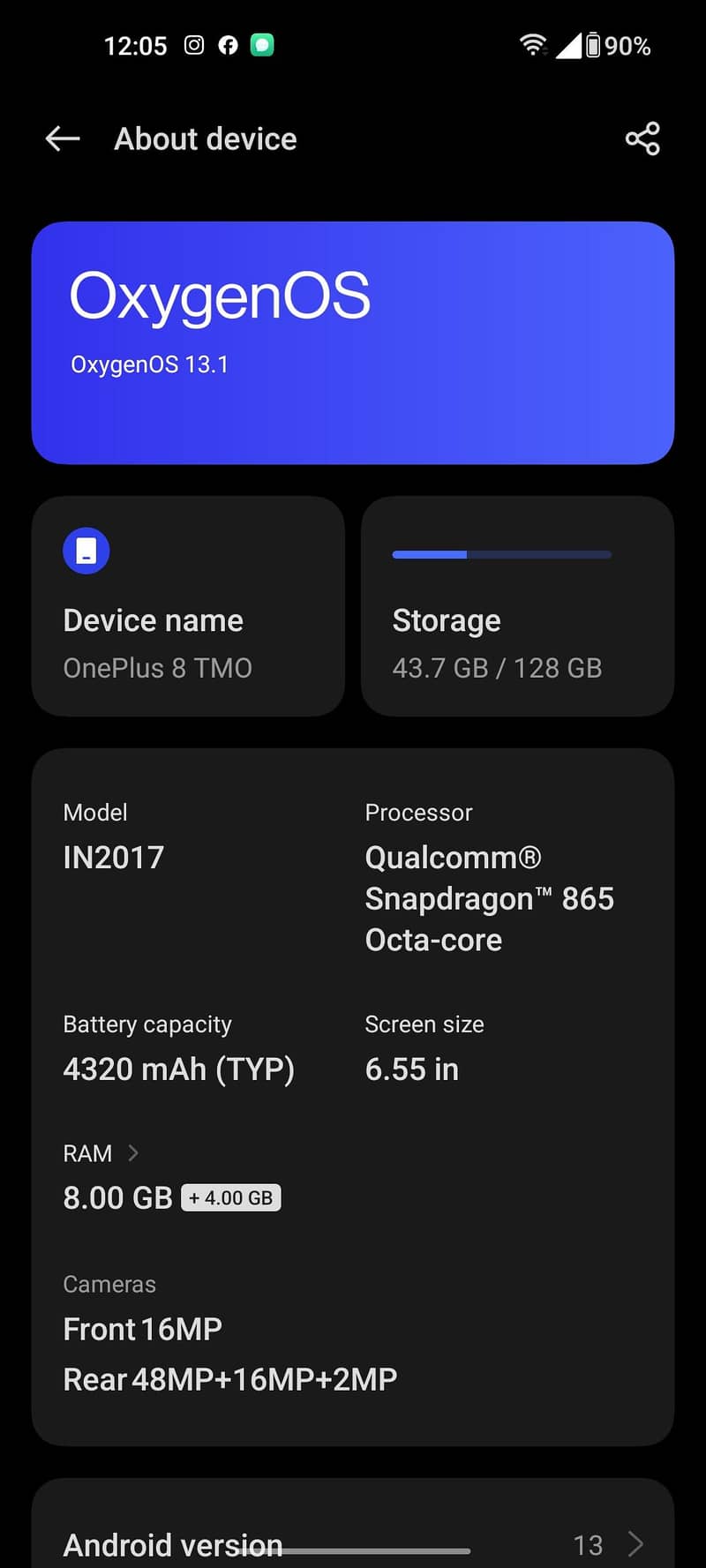
Task: Select the About device title
Action: 205,139
